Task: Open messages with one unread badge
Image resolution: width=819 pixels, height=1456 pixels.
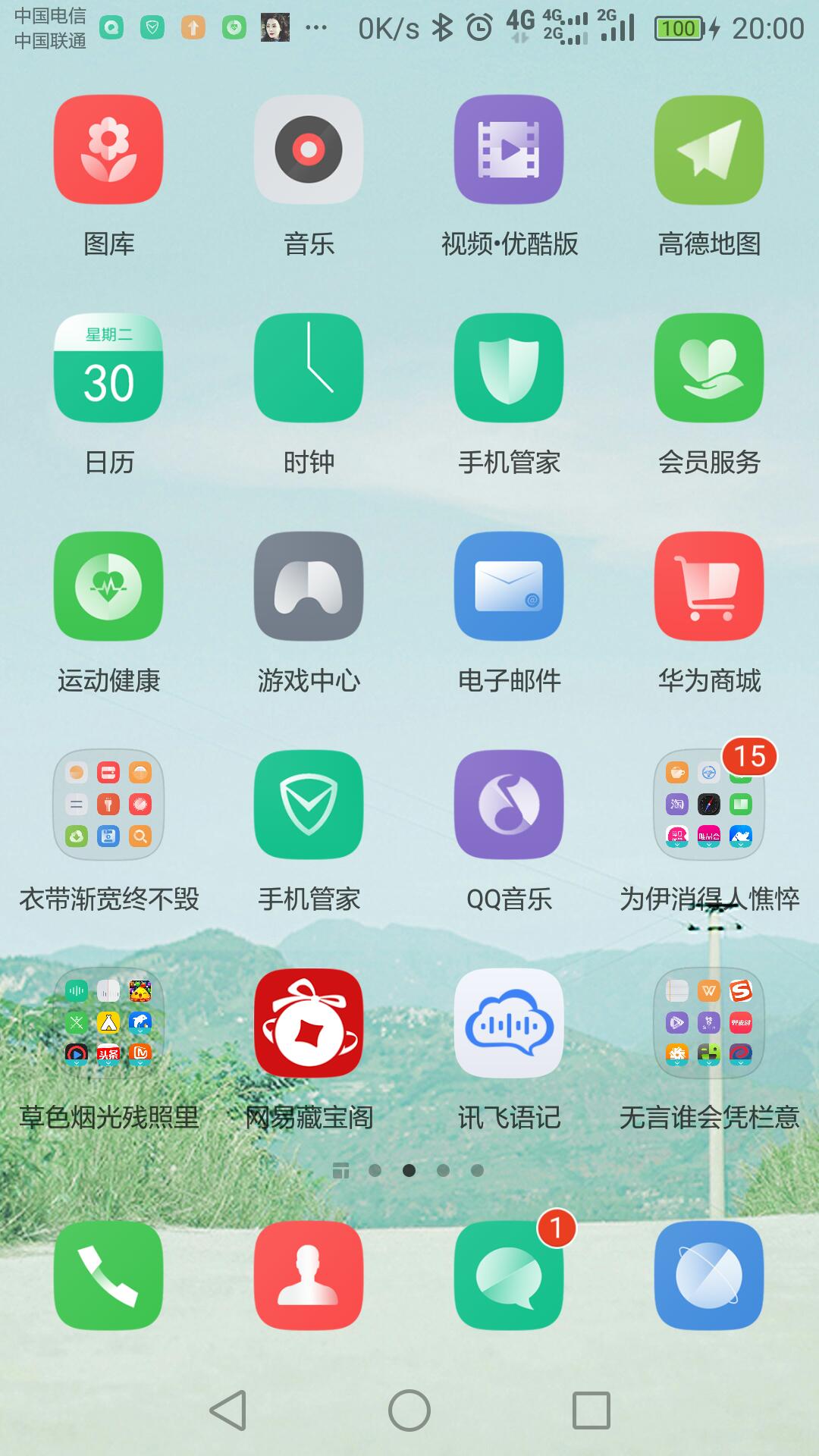Action: (x=509, y=1275)
